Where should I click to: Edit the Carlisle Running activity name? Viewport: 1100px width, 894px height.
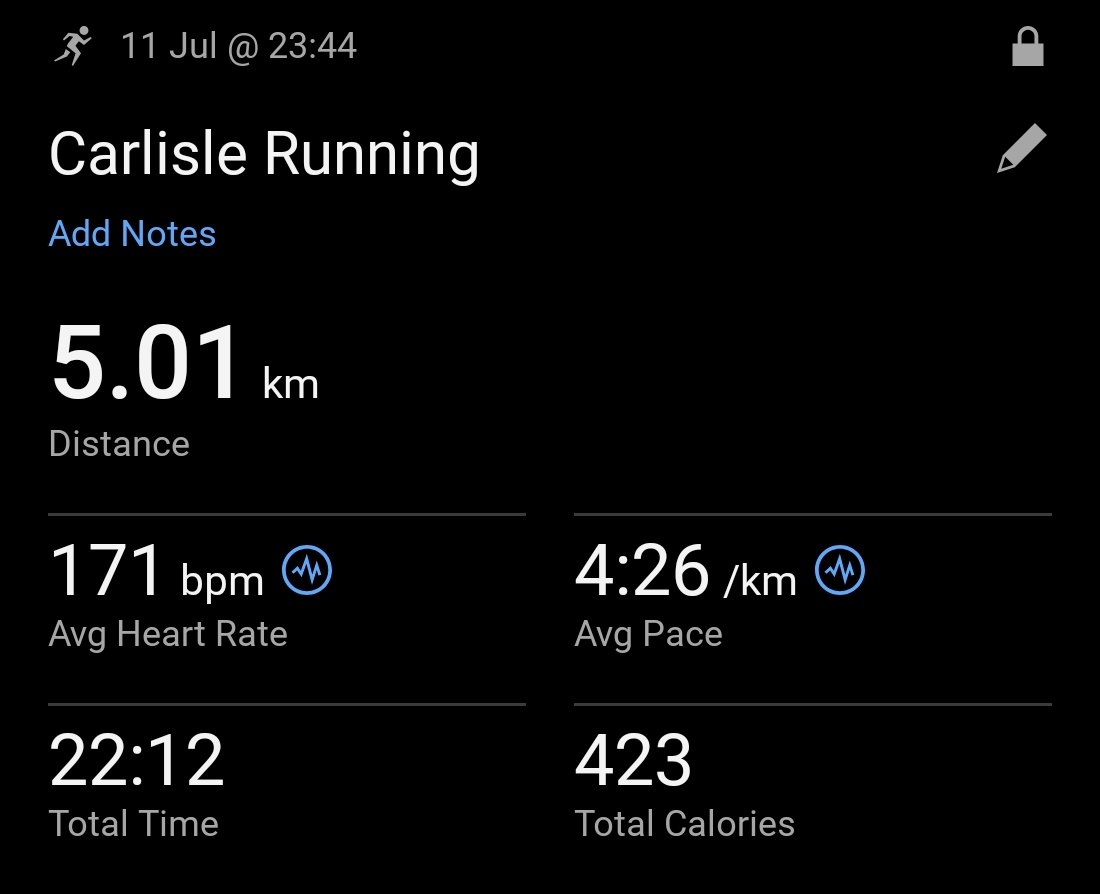(x=1021, y=150)
